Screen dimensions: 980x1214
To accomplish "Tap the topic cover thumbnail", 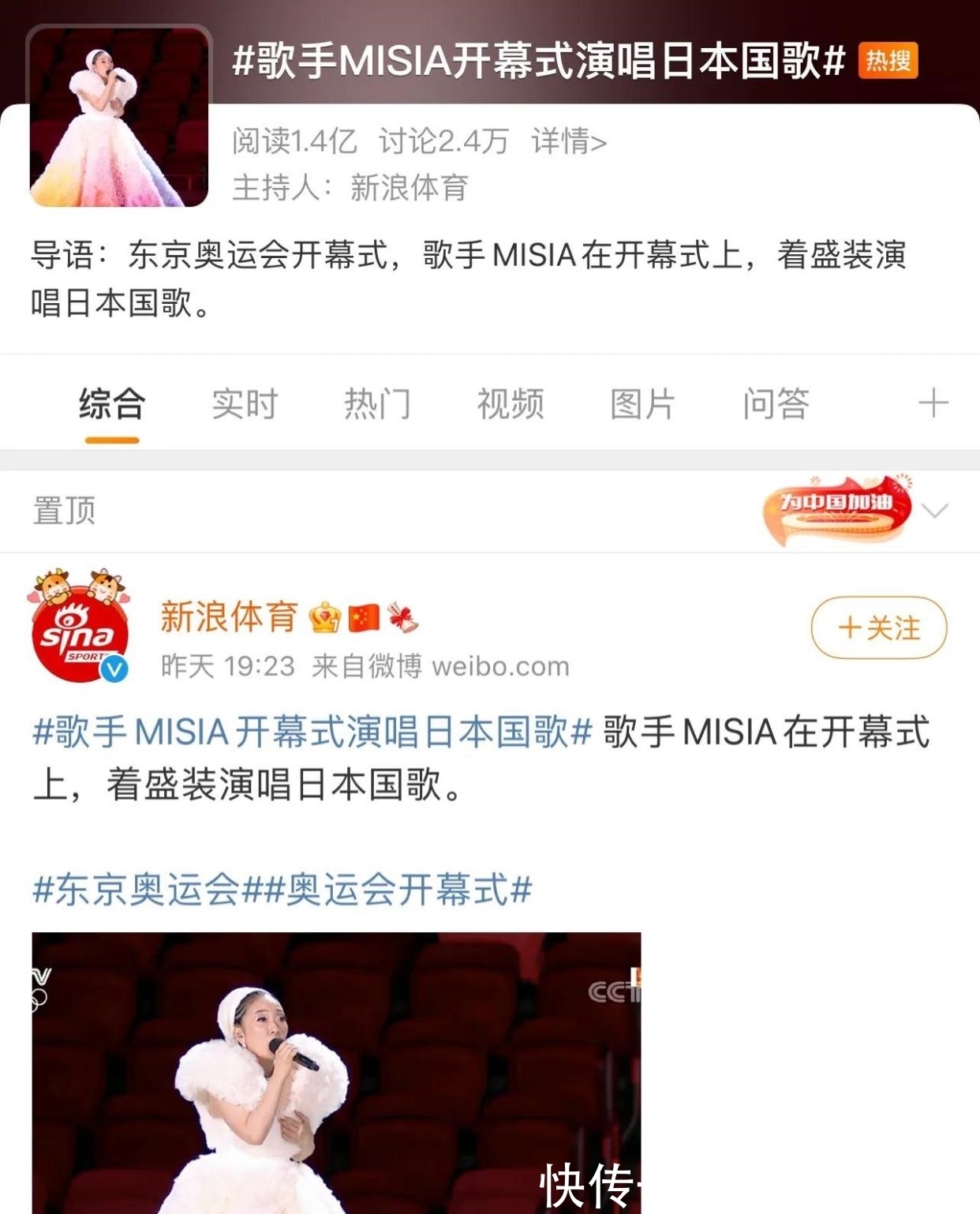I will (x=118, y=117).
